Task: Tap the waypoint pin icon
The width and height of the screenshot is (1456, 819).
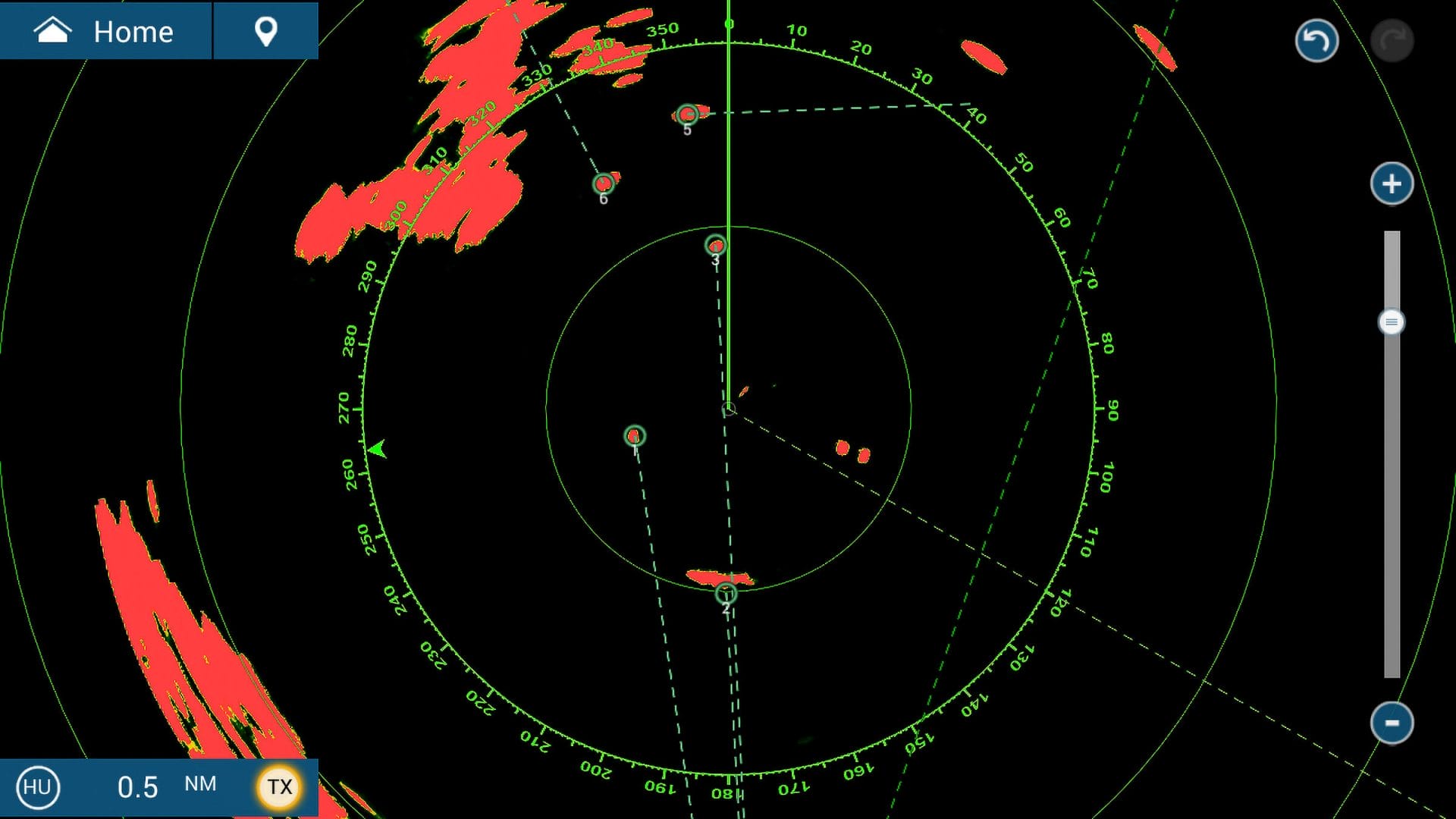Action: (265, 31)
